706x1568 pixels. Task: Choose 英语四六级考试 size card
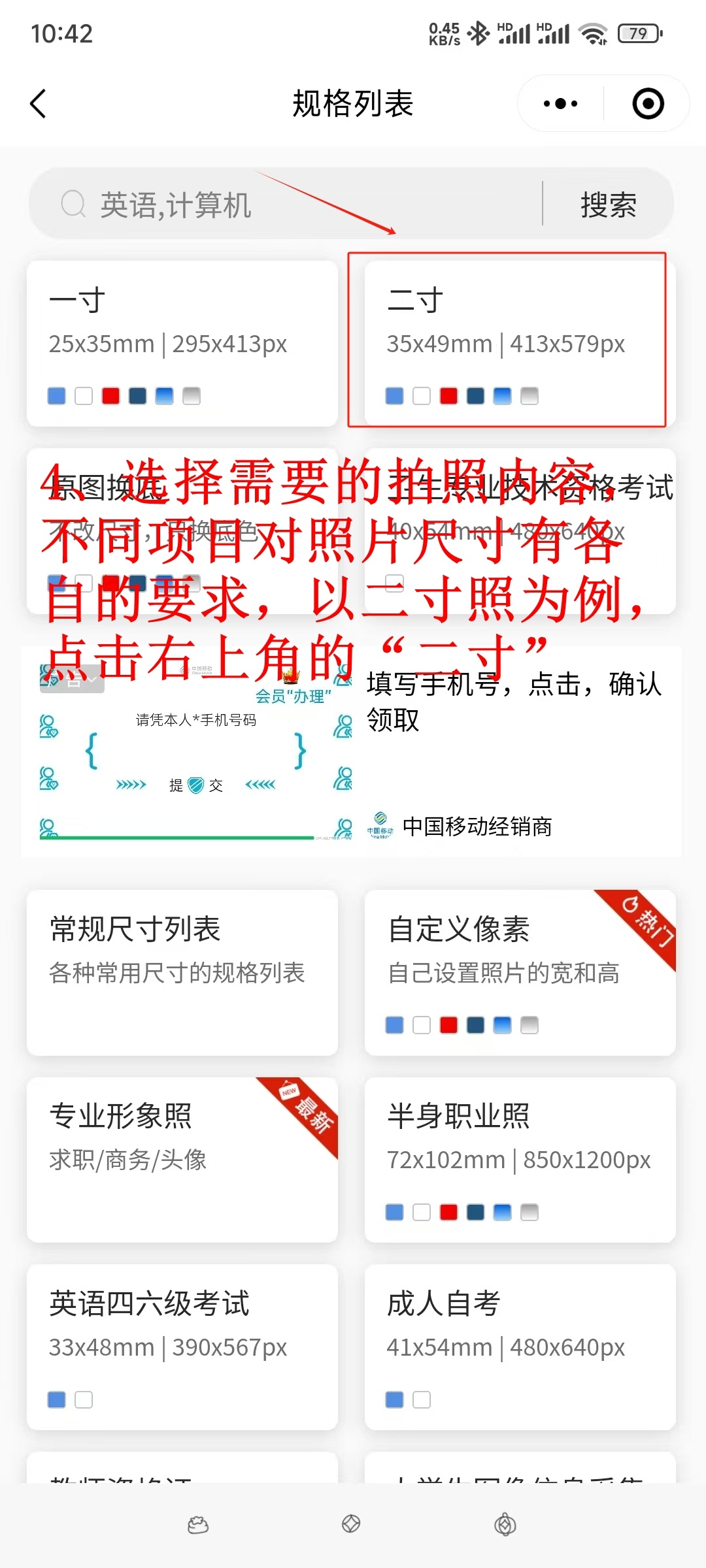pos(182,1347)
